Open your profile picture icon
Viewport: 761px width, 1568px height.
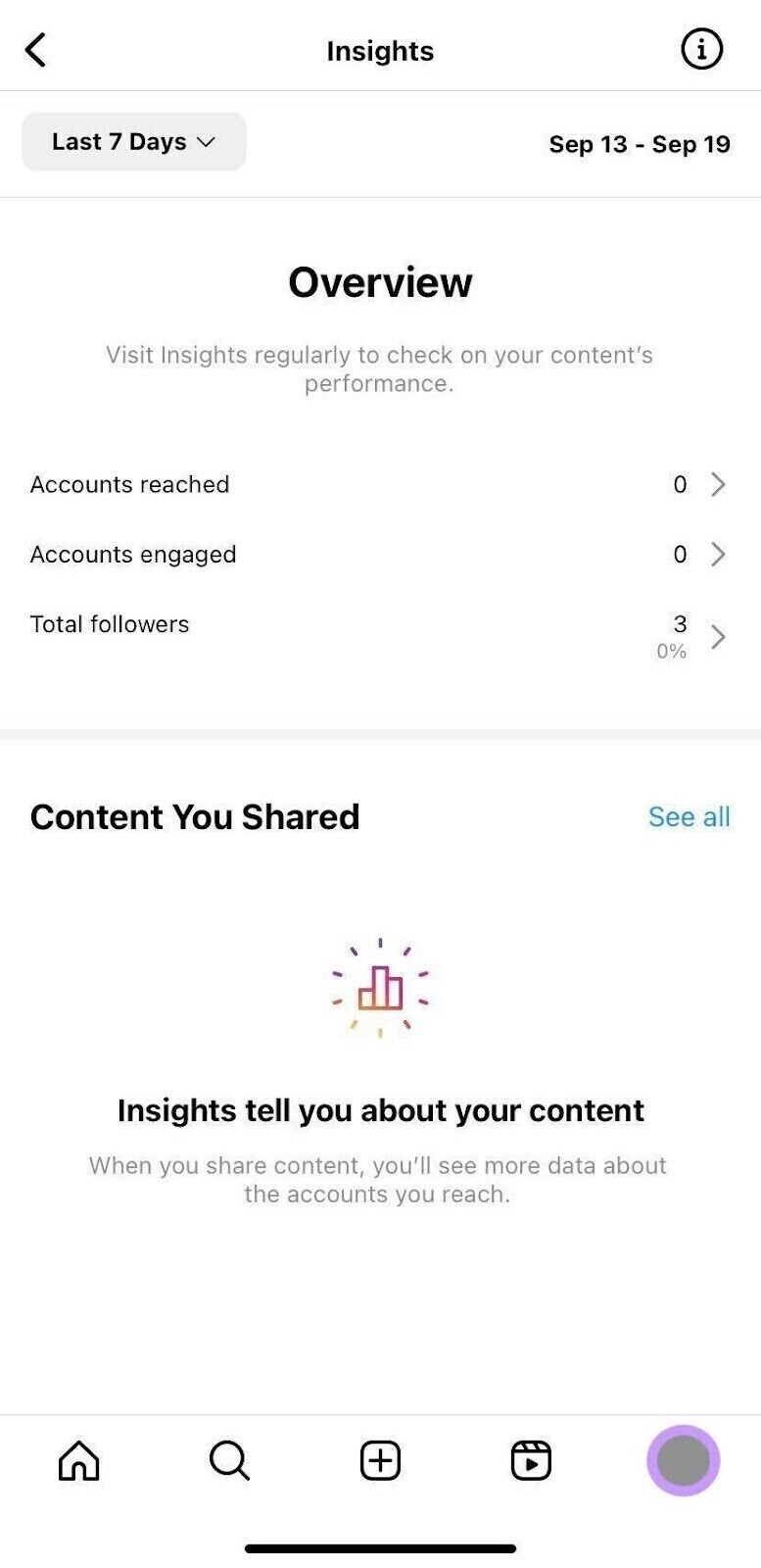click(x=683, y=1460)
